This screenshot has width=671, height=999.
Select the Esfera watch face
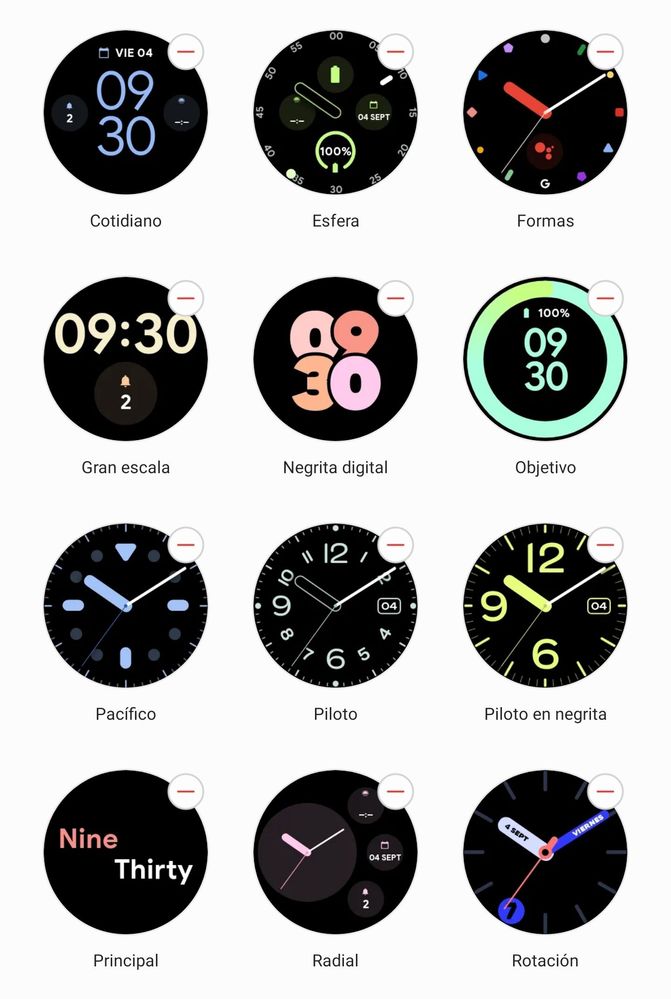coord(335,112)
